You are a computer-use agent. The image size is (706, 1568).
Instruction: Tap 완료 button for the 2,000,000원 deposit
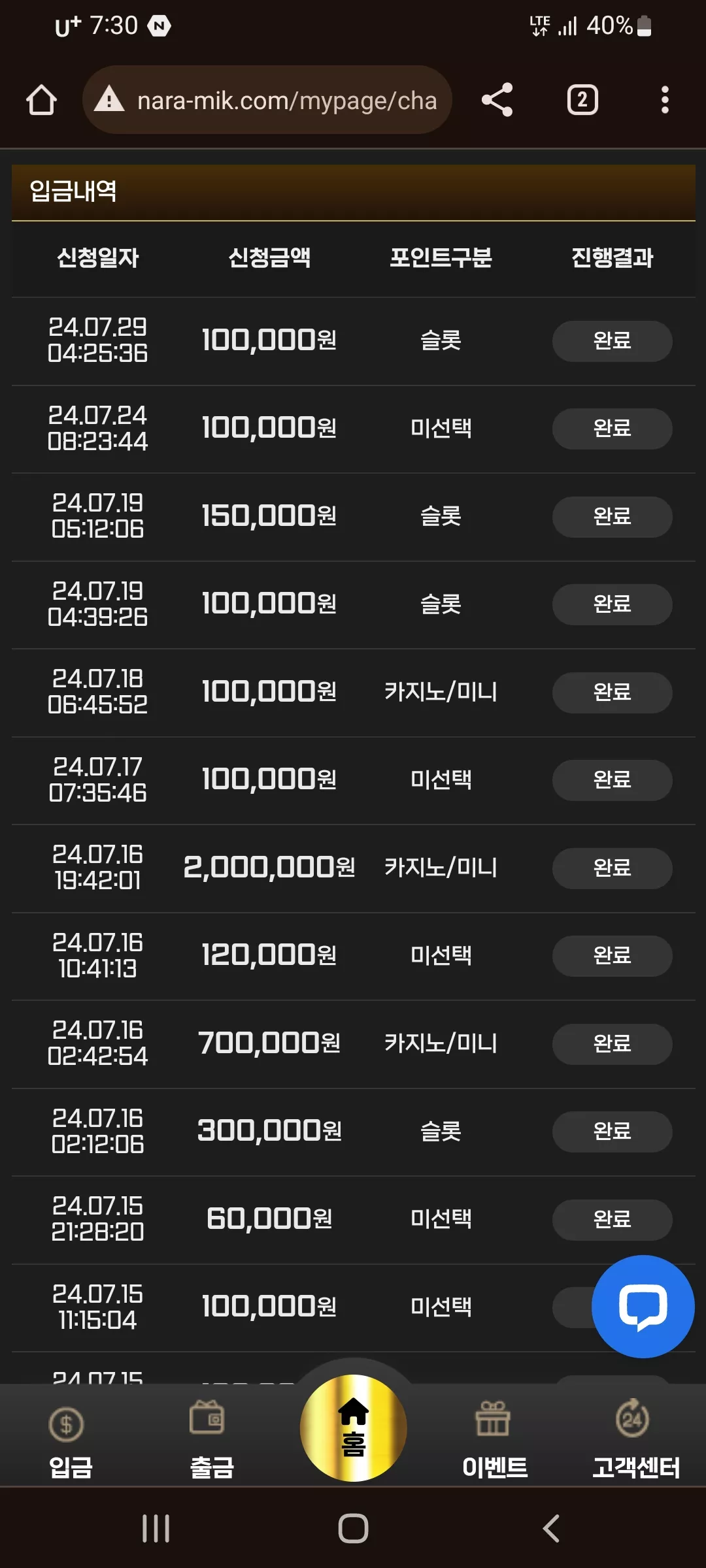pos(612,868)
